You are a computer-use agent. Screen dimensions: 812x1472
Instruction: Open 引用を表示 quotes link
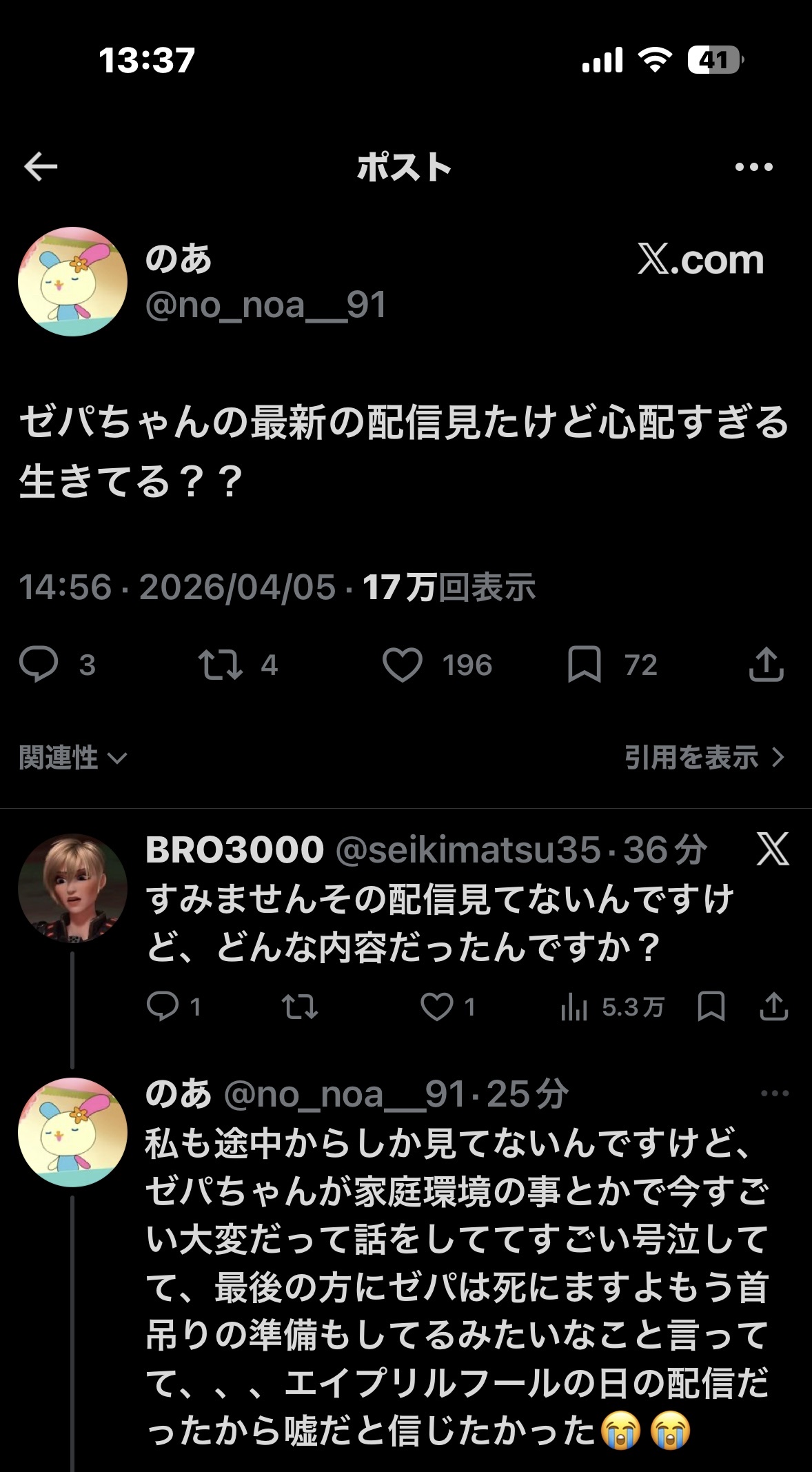click(704, 758)
